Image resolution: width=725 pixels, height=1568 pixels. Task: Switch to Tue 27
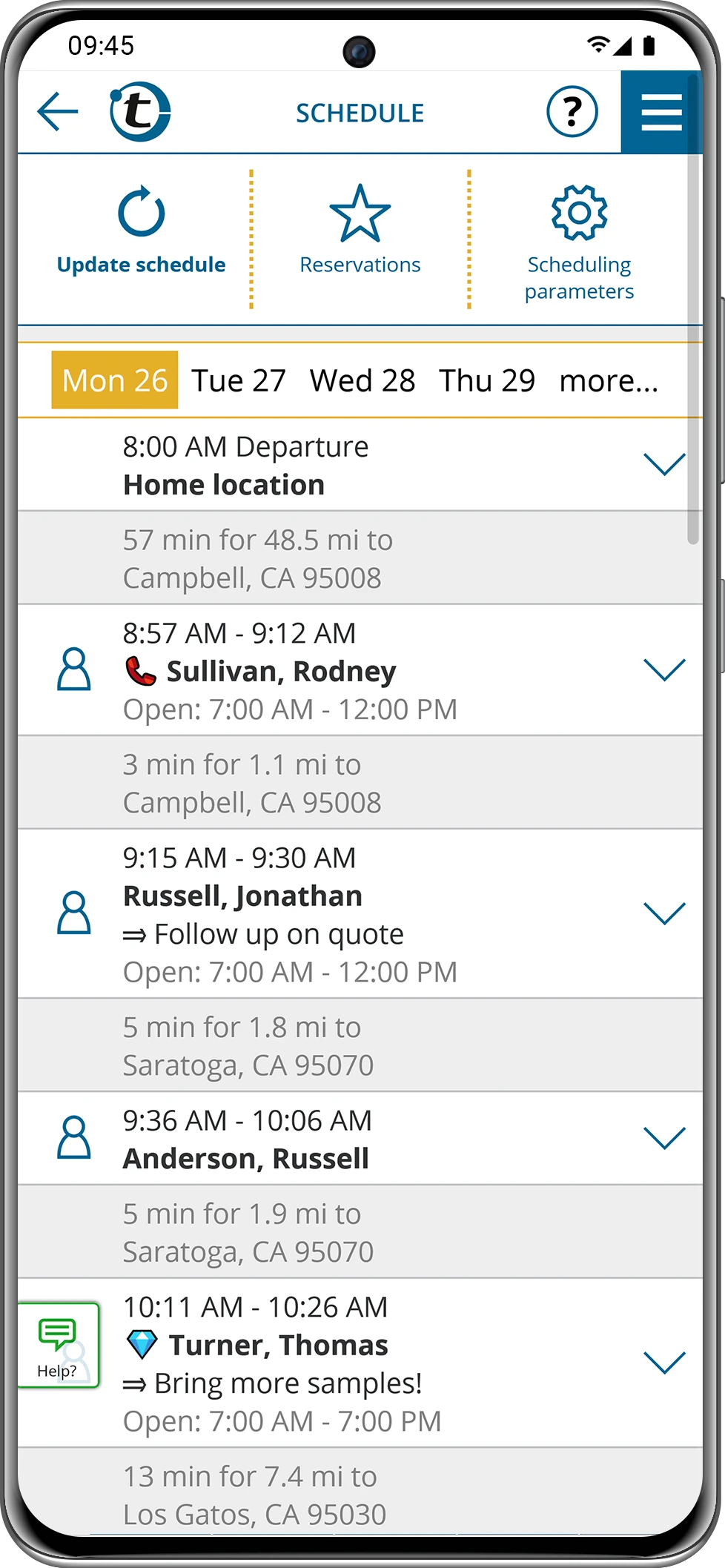click(239, 380)
